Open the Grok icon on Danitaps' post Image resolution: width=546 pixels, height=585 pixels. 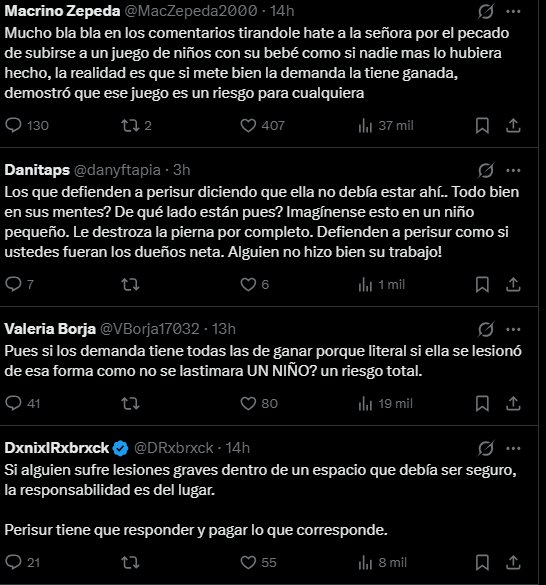486,171
